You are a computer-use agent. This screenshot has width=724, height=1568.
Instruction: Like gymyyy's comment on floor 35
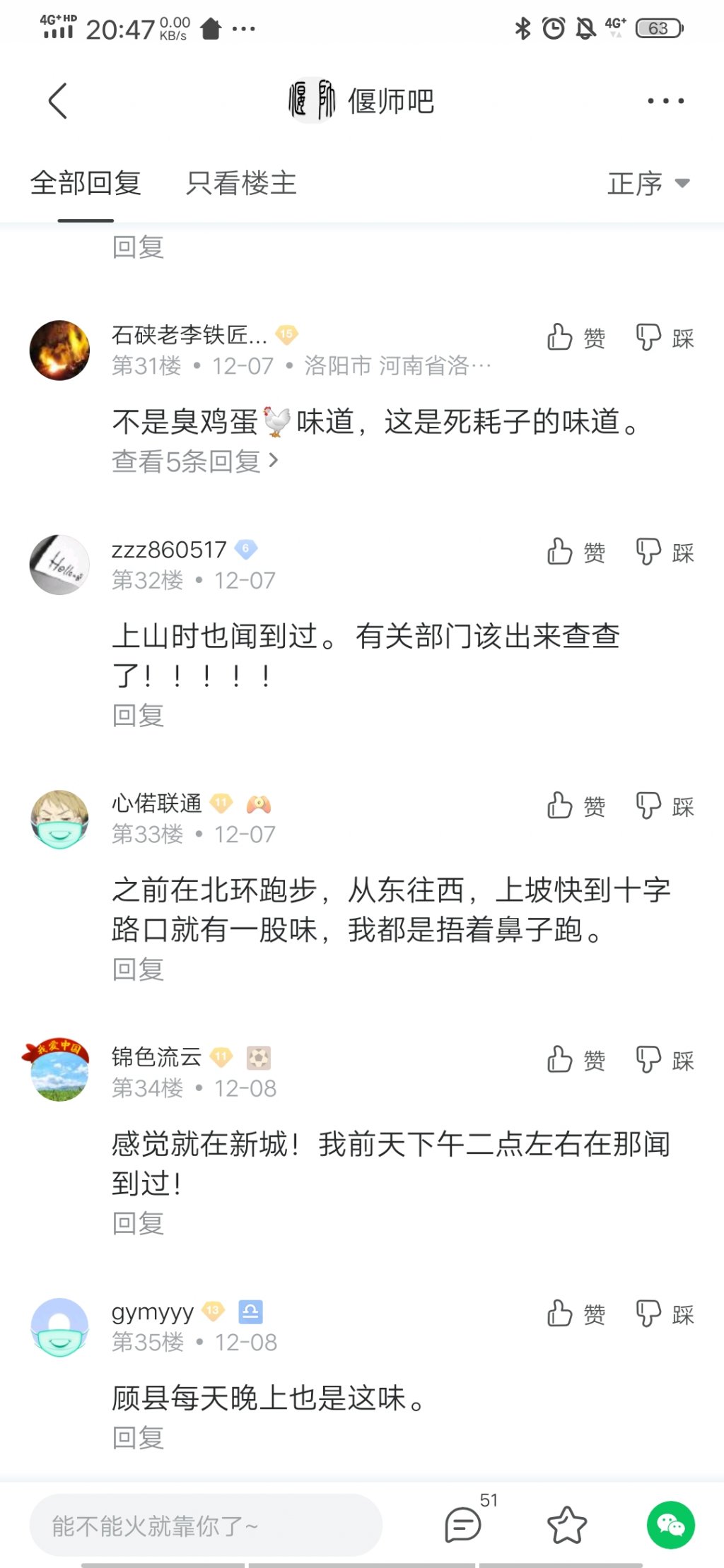pos(576,1314)
